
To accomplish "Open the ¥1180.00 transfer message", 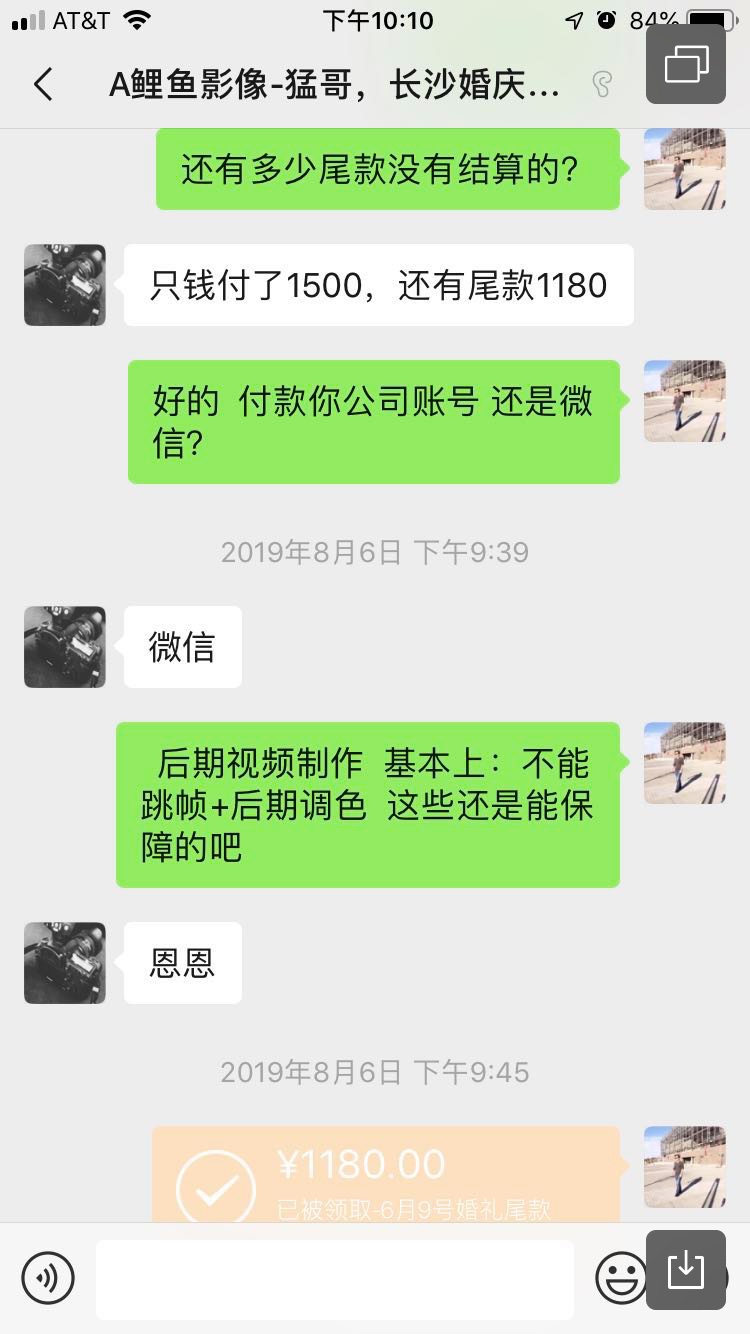I will (x=386, y=1175).
